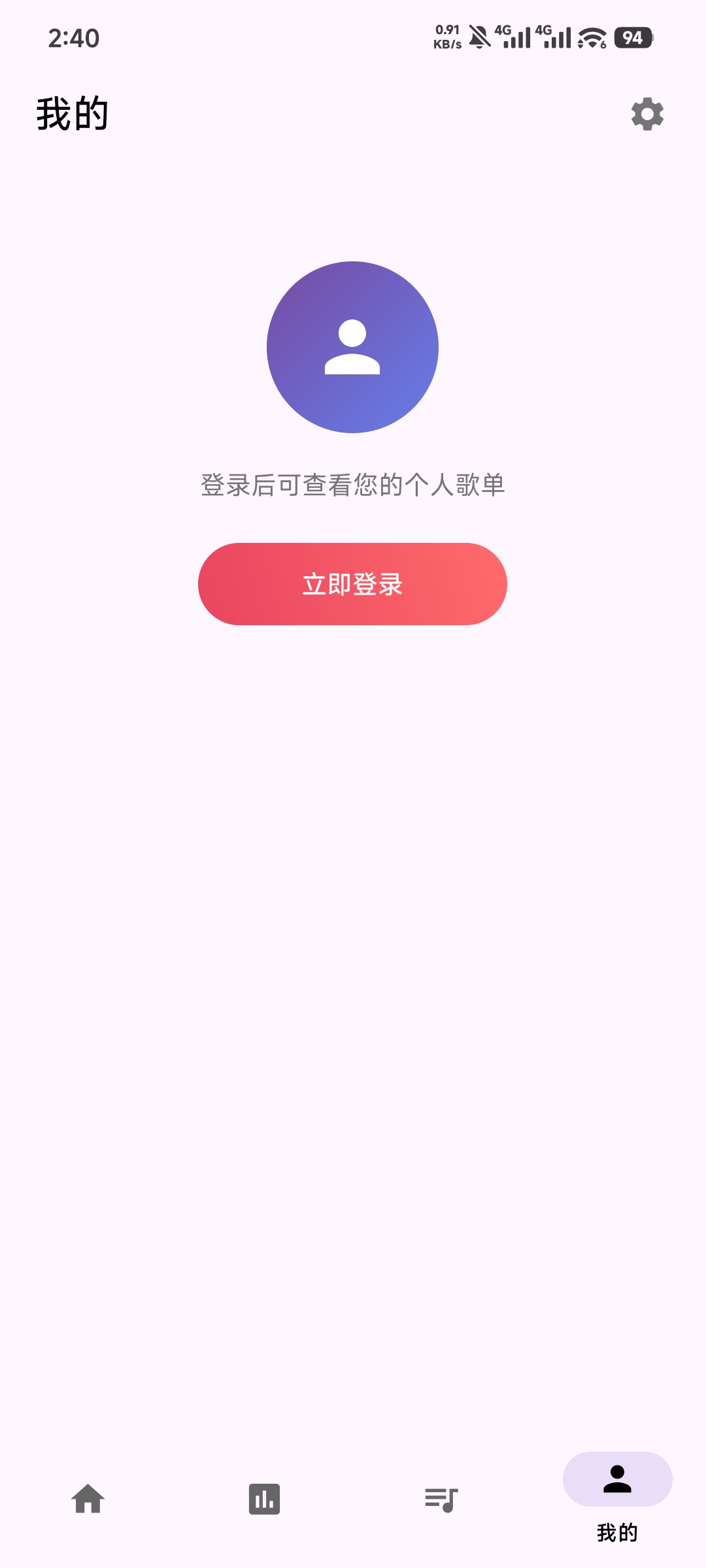Tap the muted notifications icon in status bar

coord(480,38)
